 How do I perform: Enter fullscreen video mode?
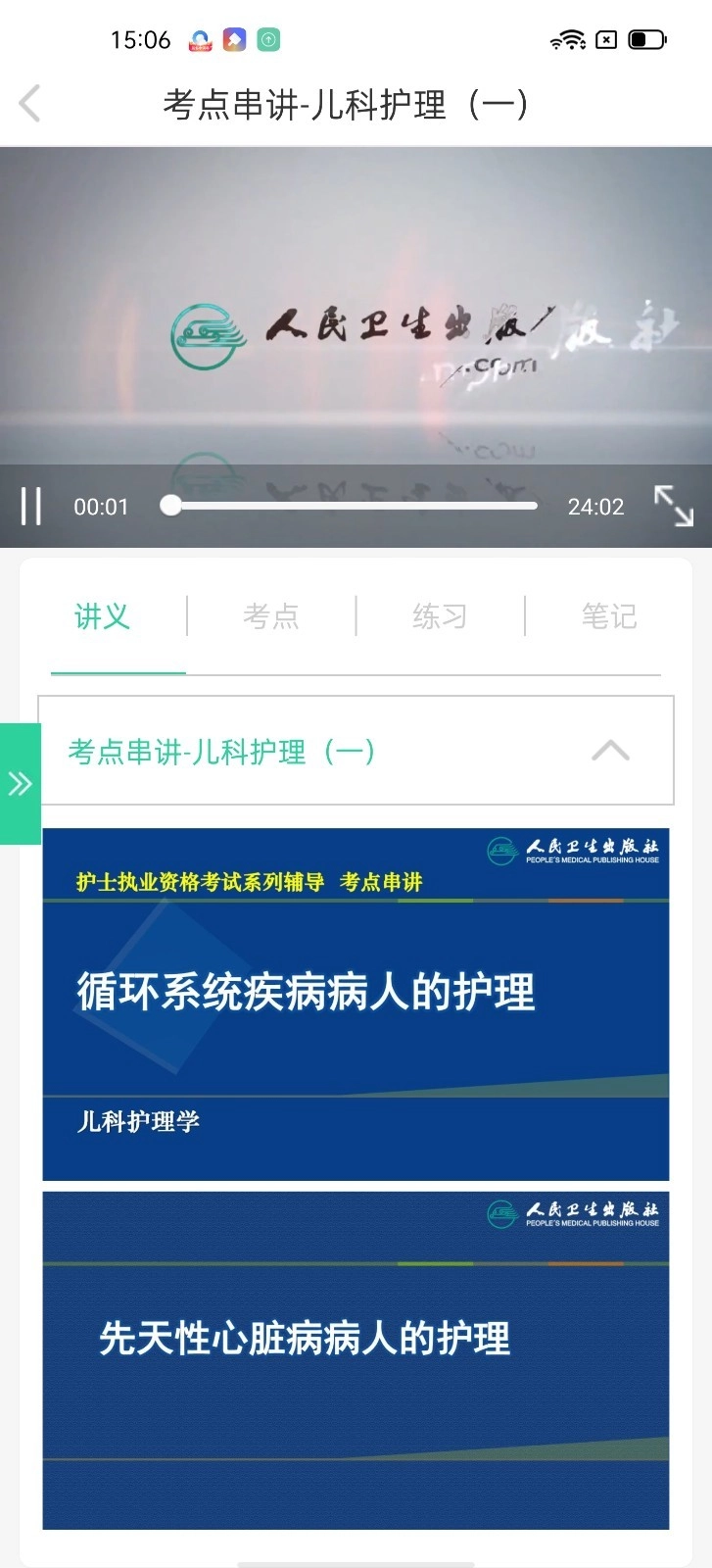point(674,506)
